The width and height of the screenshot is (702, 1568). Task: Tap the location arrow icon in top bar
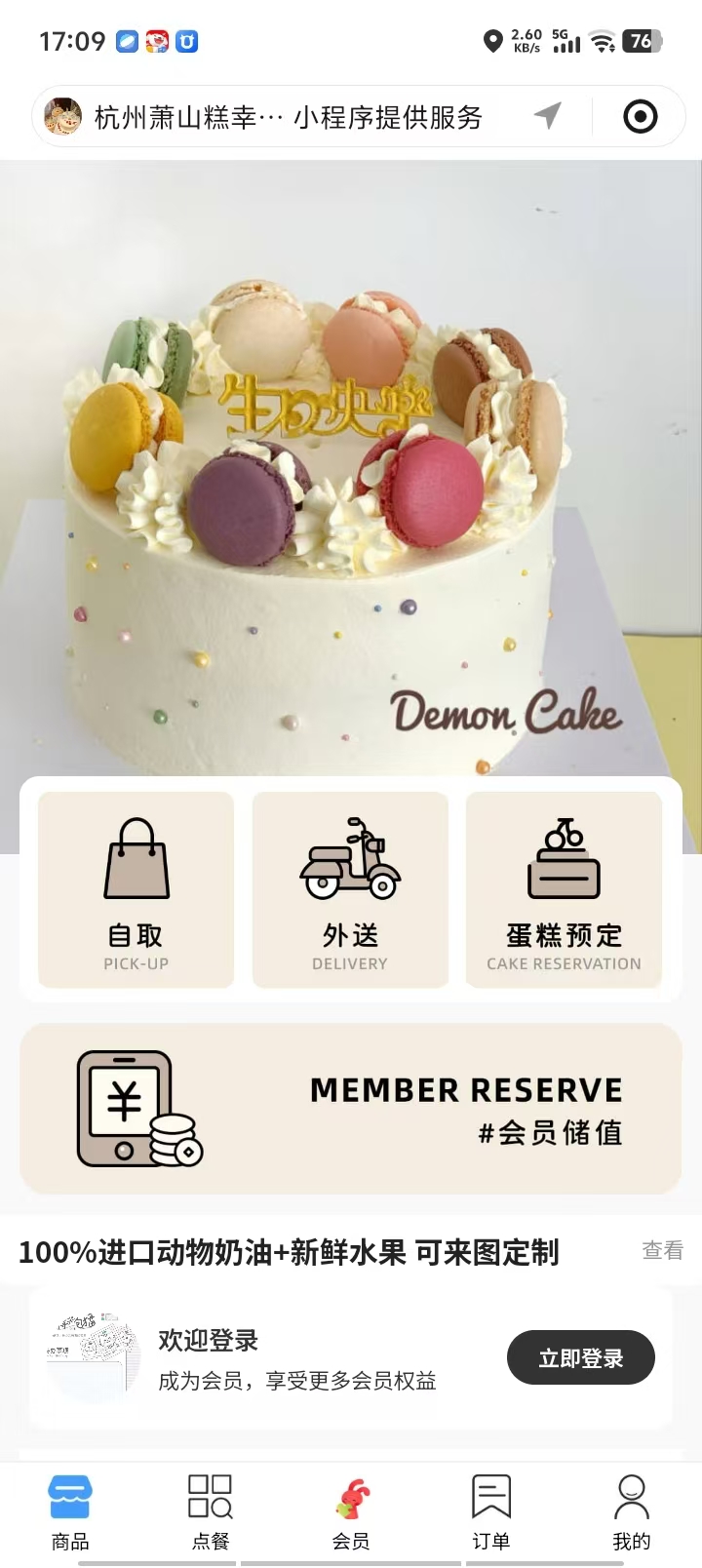[548, 116]
